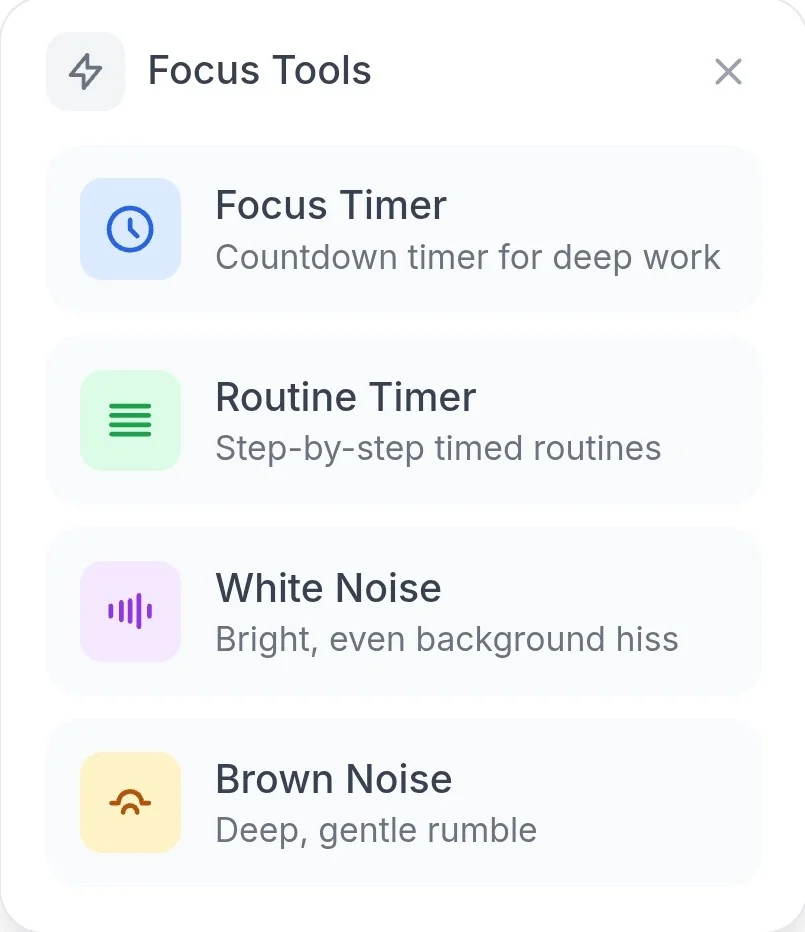Click the green list icon for Routine Timer
The width and height of the screenshot is (805, 932).
point(130,420)
